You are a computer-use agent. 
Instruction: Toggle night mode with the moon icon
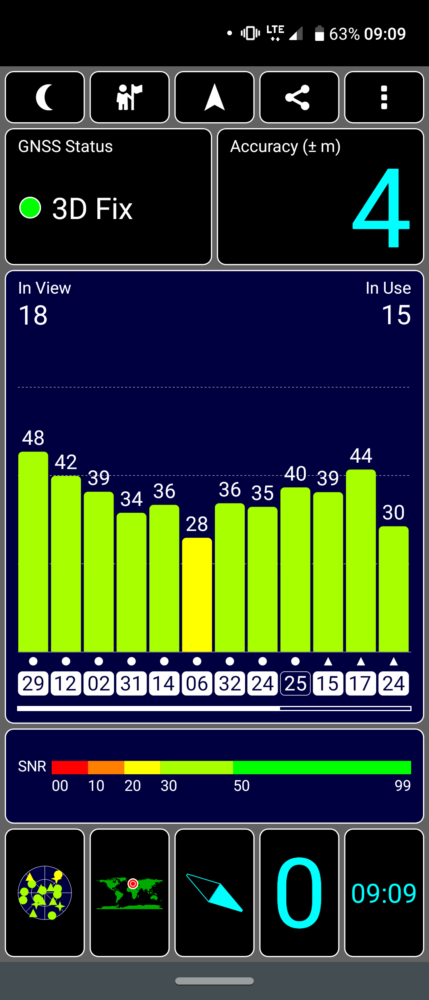tap(45, 97)
